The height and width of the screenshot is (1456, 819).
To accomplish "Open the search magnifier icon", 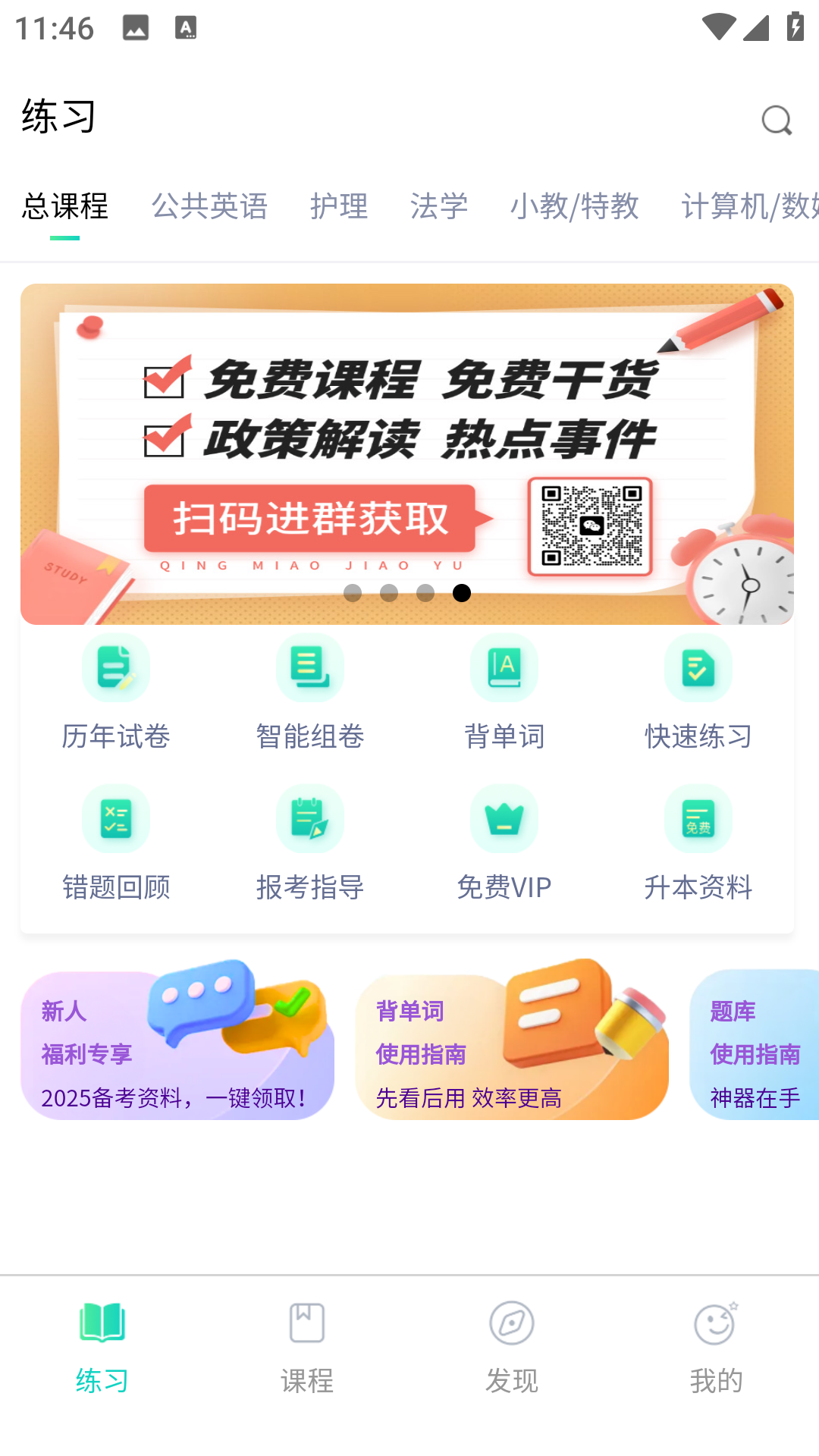I will click(x=775, y=120).
